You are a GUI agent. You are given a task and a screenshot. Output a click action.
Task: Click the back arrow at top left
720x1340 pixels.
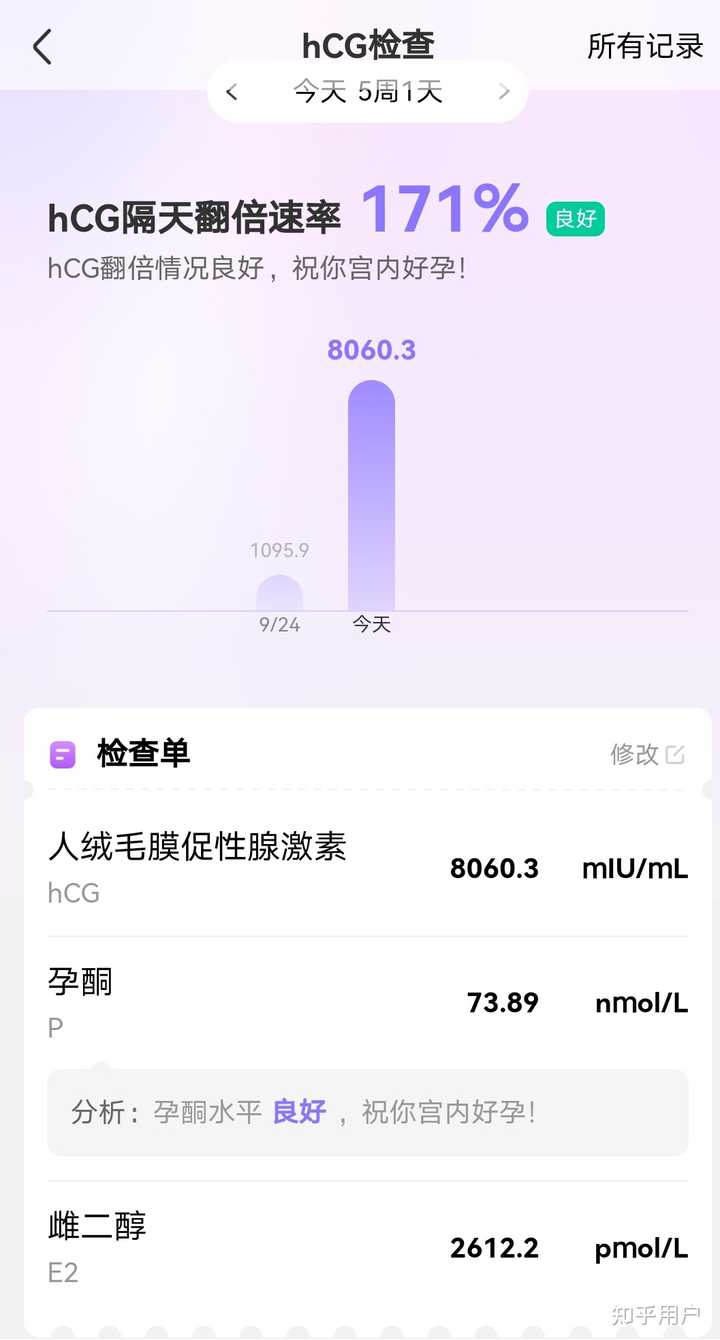[x=40, y=46]
